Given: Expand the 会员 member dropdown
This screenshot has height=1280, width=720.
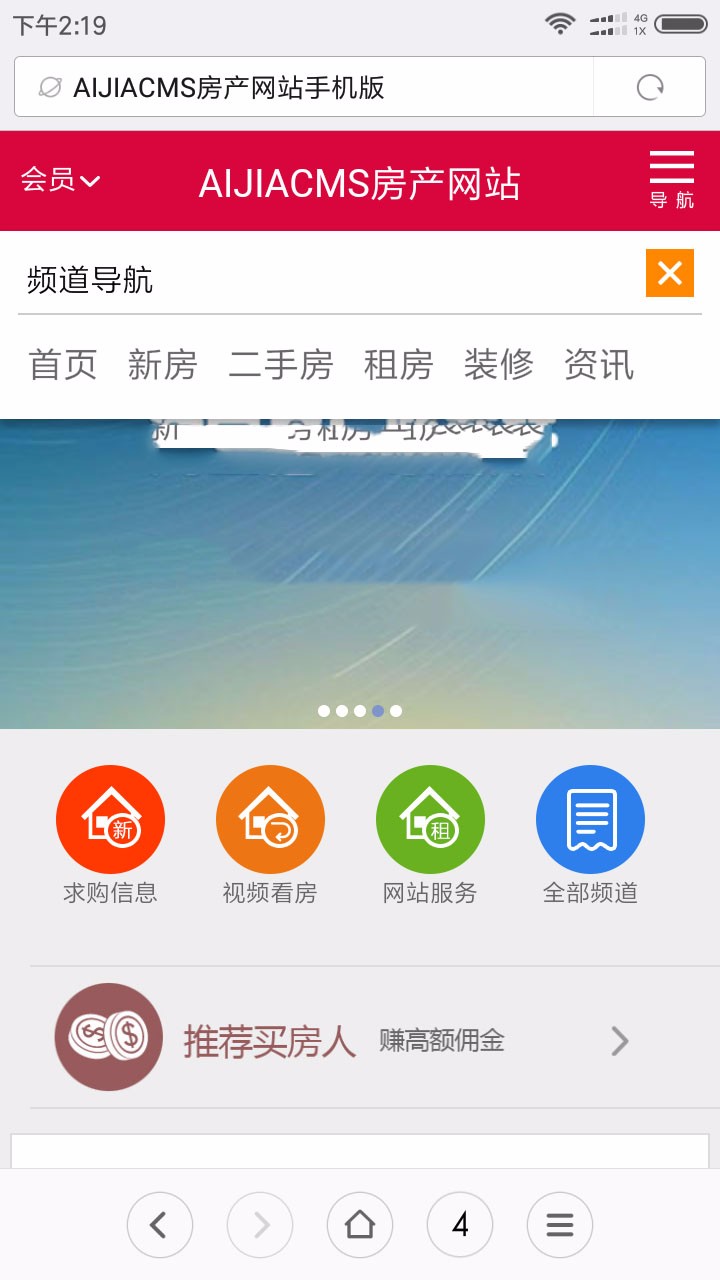Looking at the screenshot, I should (x=62, y=181).
